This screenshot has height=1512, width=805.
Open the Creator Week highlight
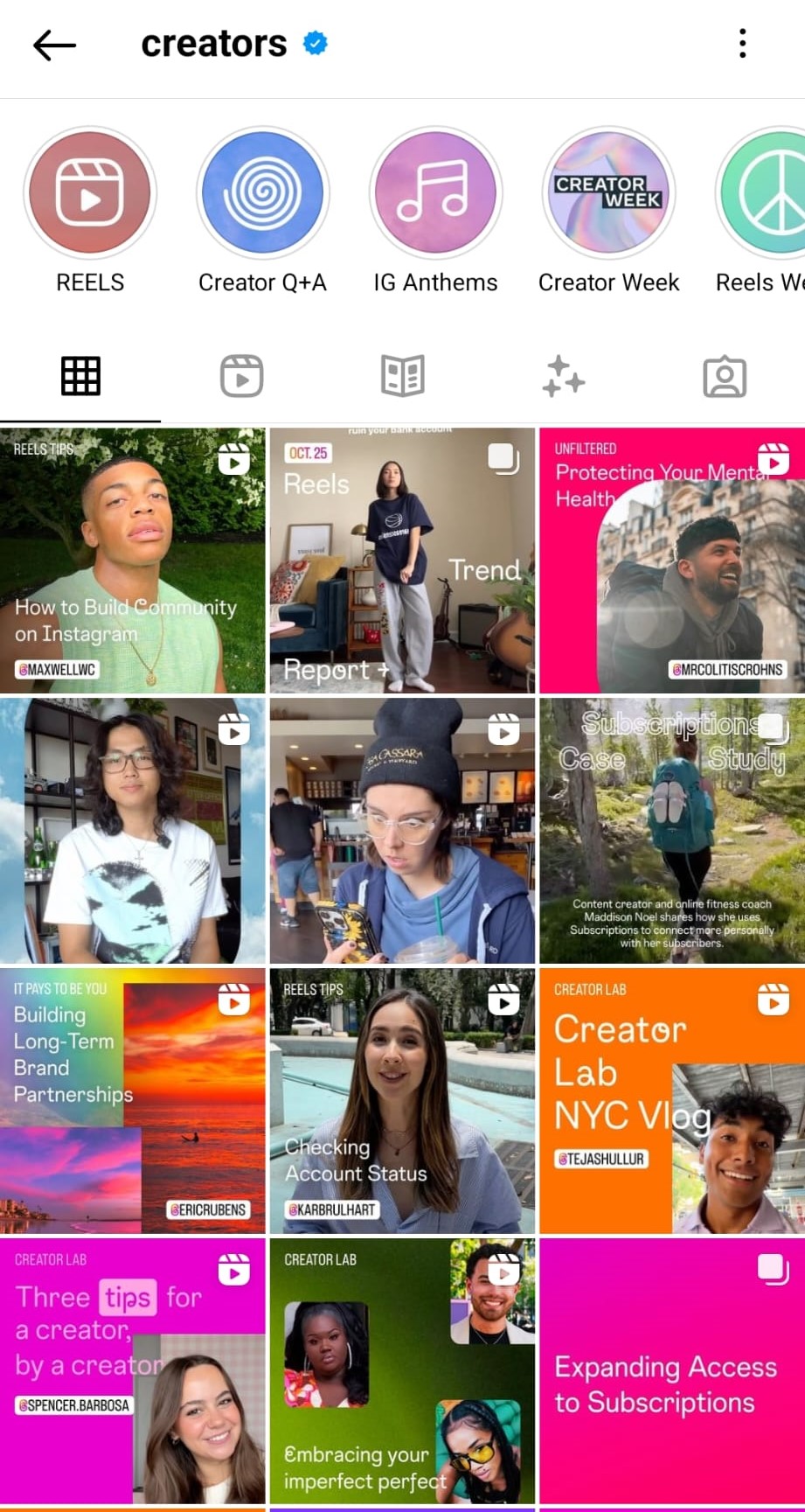[608, 192]
